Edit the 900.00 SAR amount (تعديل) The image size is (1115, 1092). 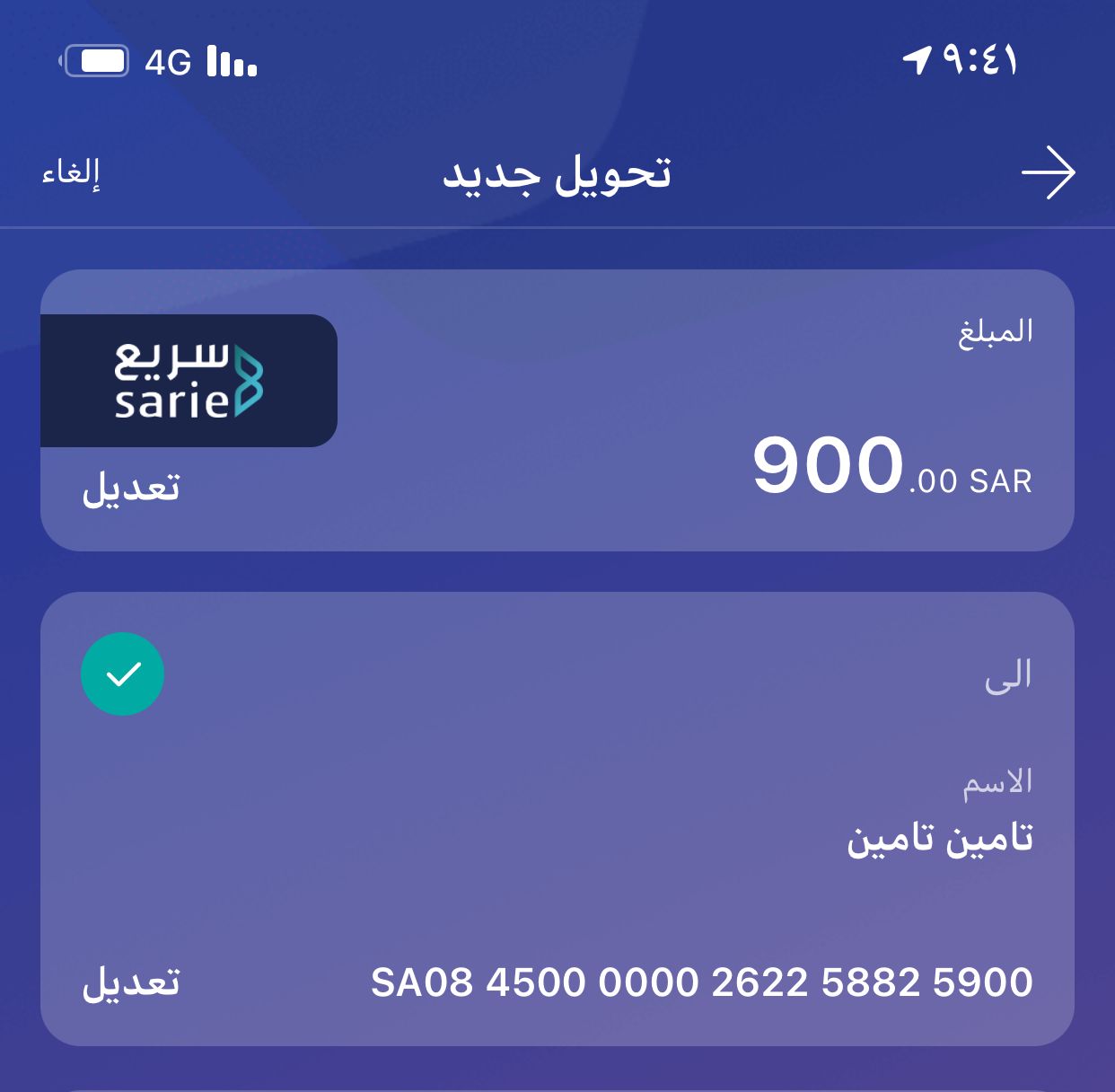(x=131, y=488)
